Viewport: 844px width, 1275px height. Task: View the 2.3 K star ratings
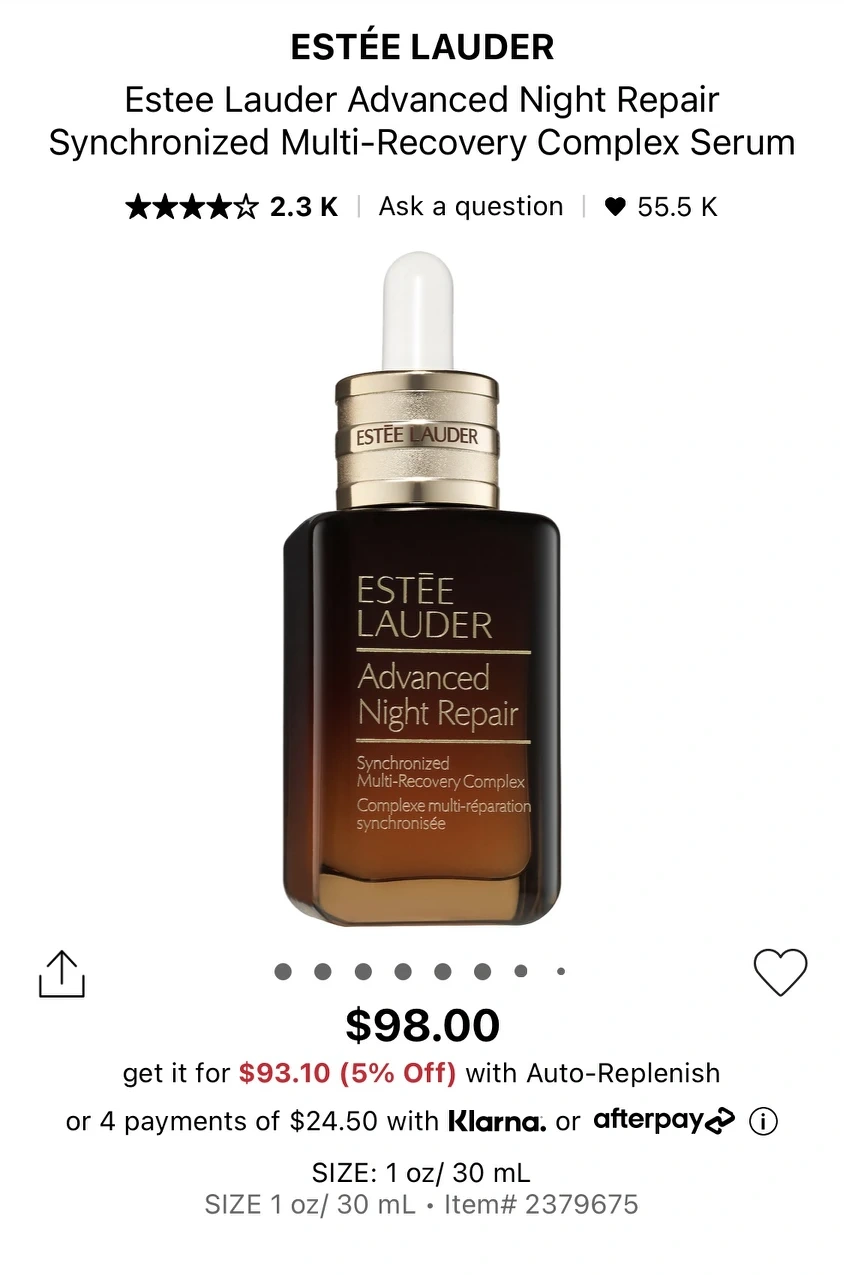[231, 207]
